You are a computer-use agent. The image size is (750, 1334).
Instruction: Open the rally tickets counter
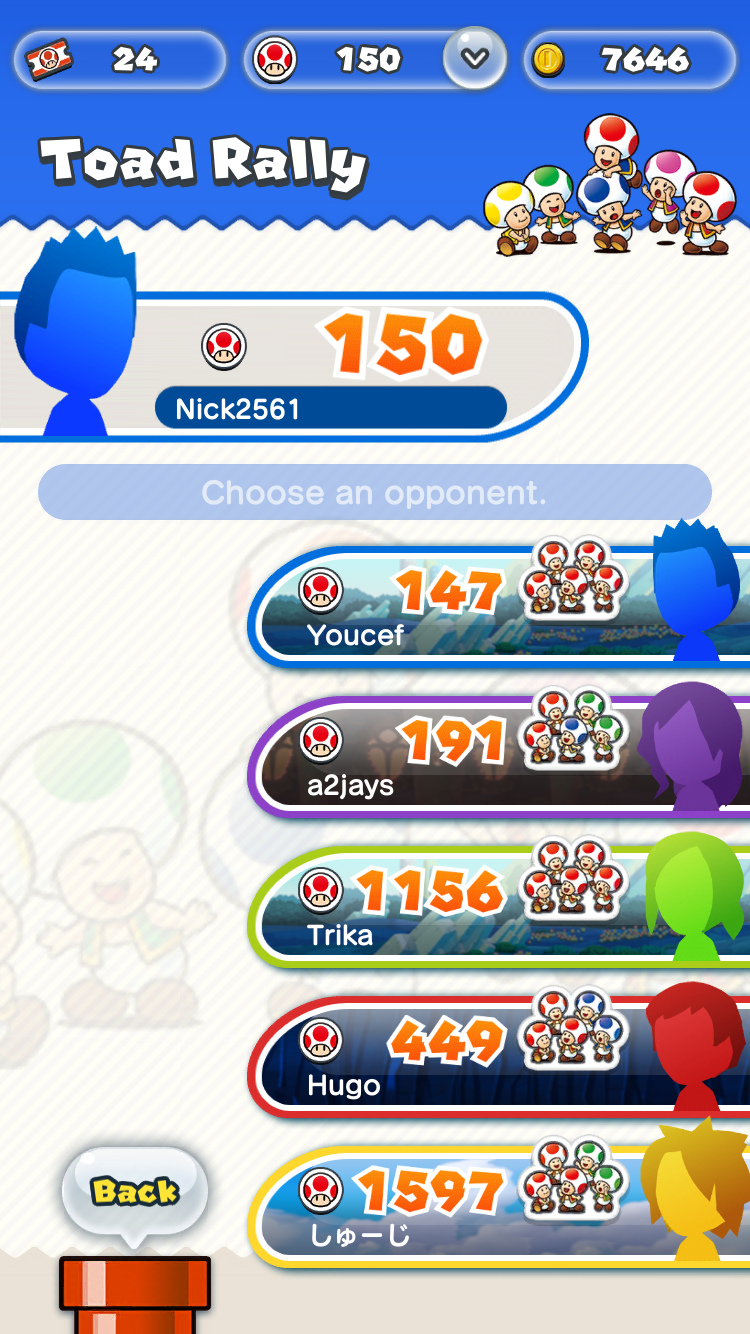[x=120, y=60]
